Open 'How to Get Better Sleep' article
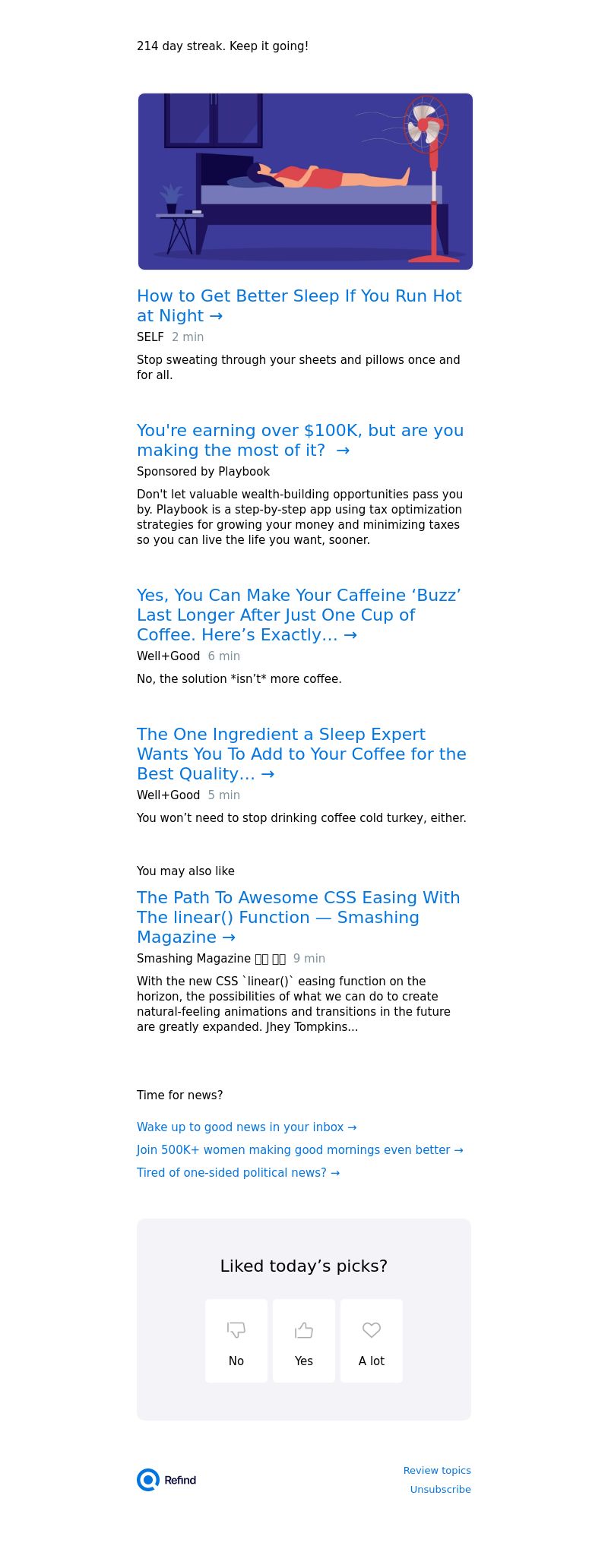Viewport: 608px width, 1568px height. click(x=299, y=305)
